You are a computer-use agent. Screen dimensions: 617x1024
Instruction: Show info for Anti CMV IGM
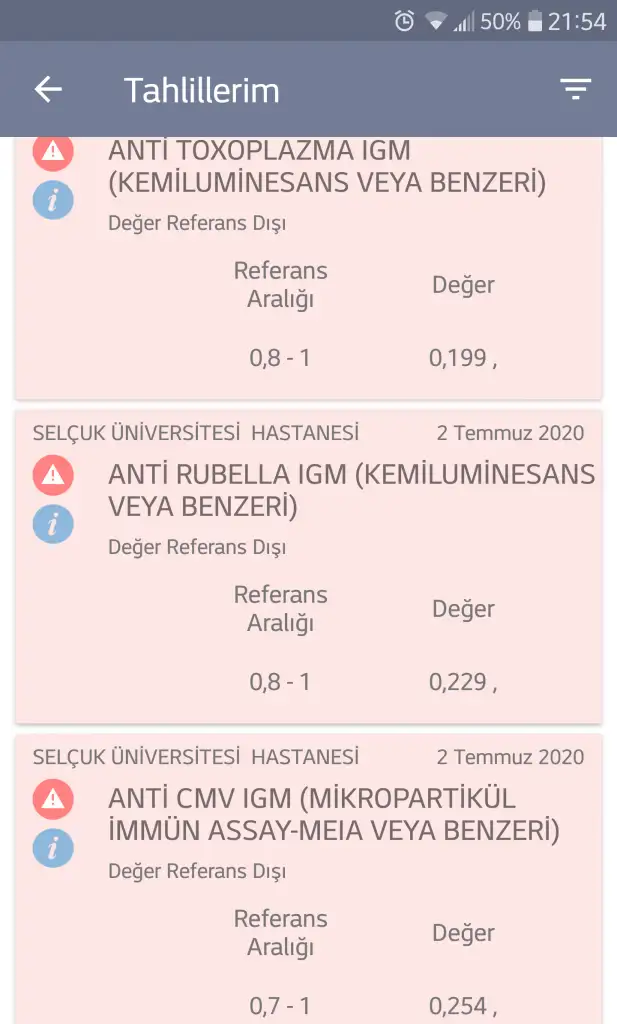point(53,848)
